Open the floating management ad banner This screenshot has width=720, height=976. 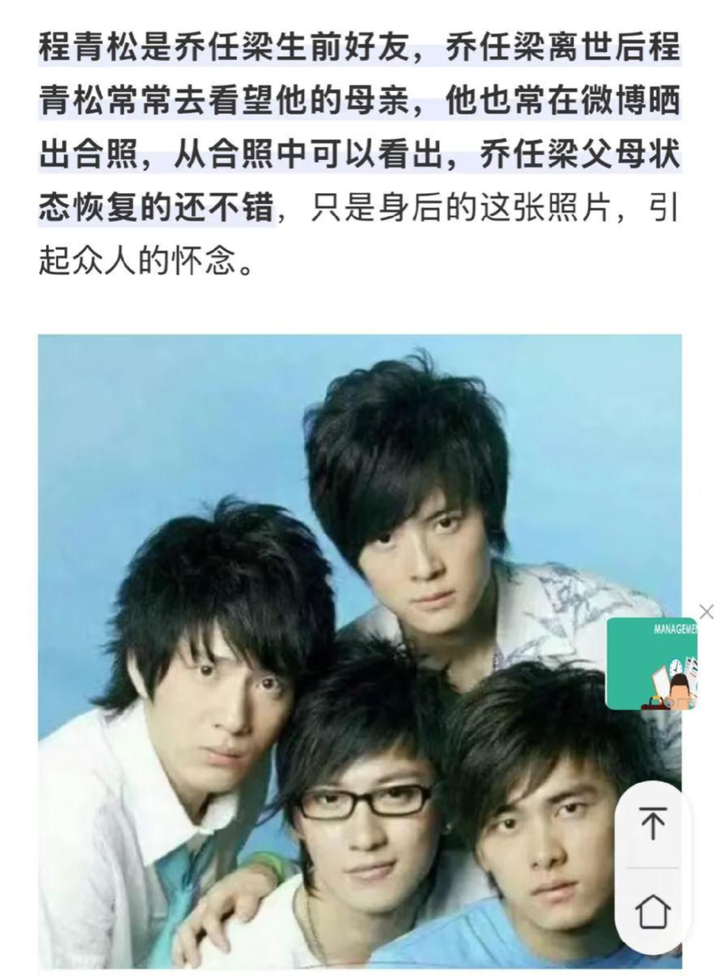[x=650, y=664]
